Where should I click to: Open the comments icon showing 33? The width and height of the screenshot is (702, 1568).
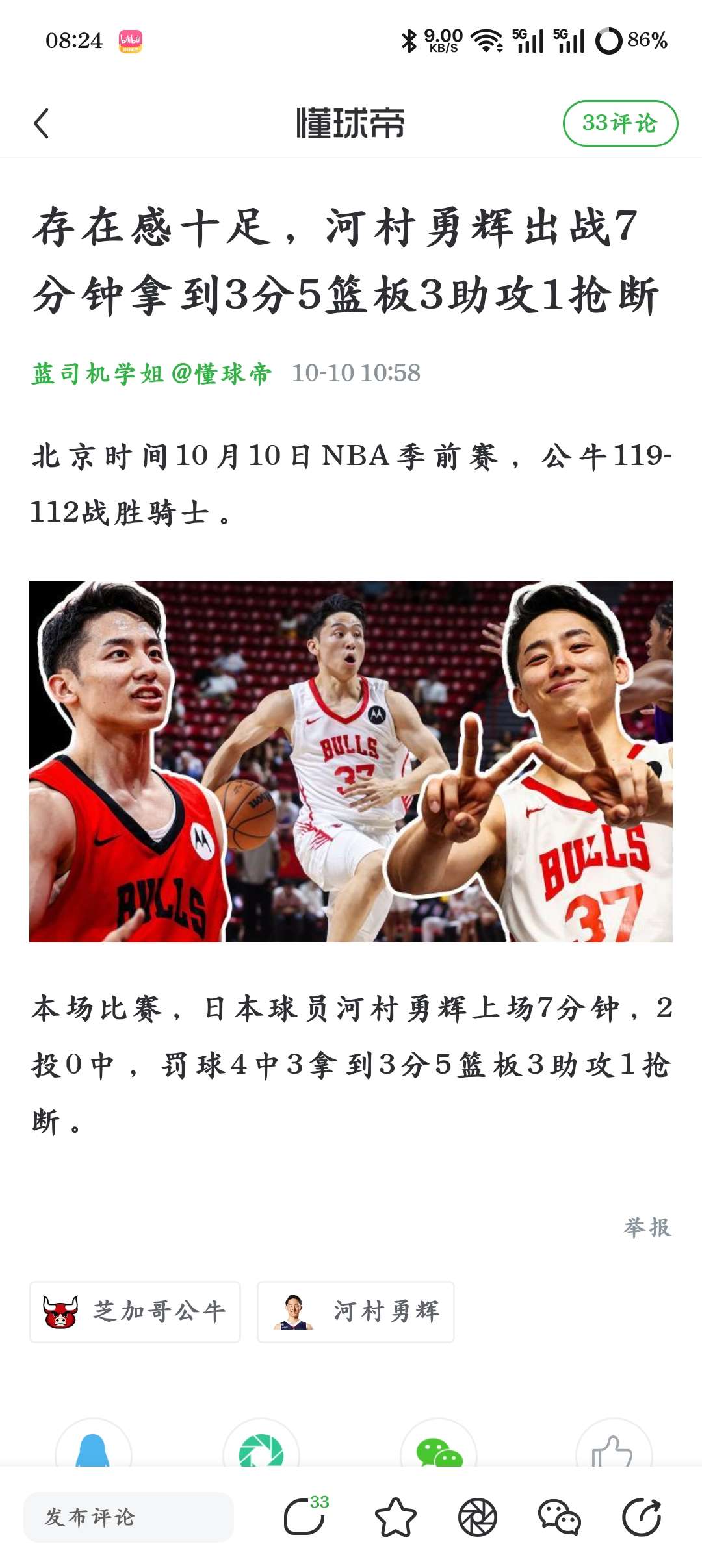[x=305, y=1517]
